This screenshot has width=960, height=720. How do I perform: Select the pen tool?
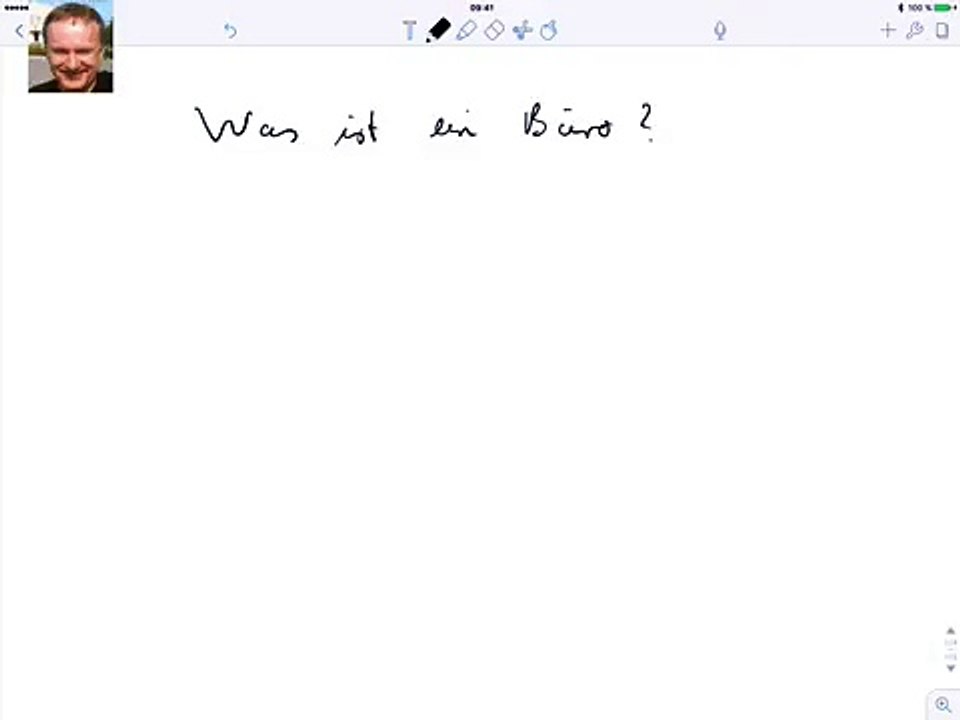tap(438, 31)
